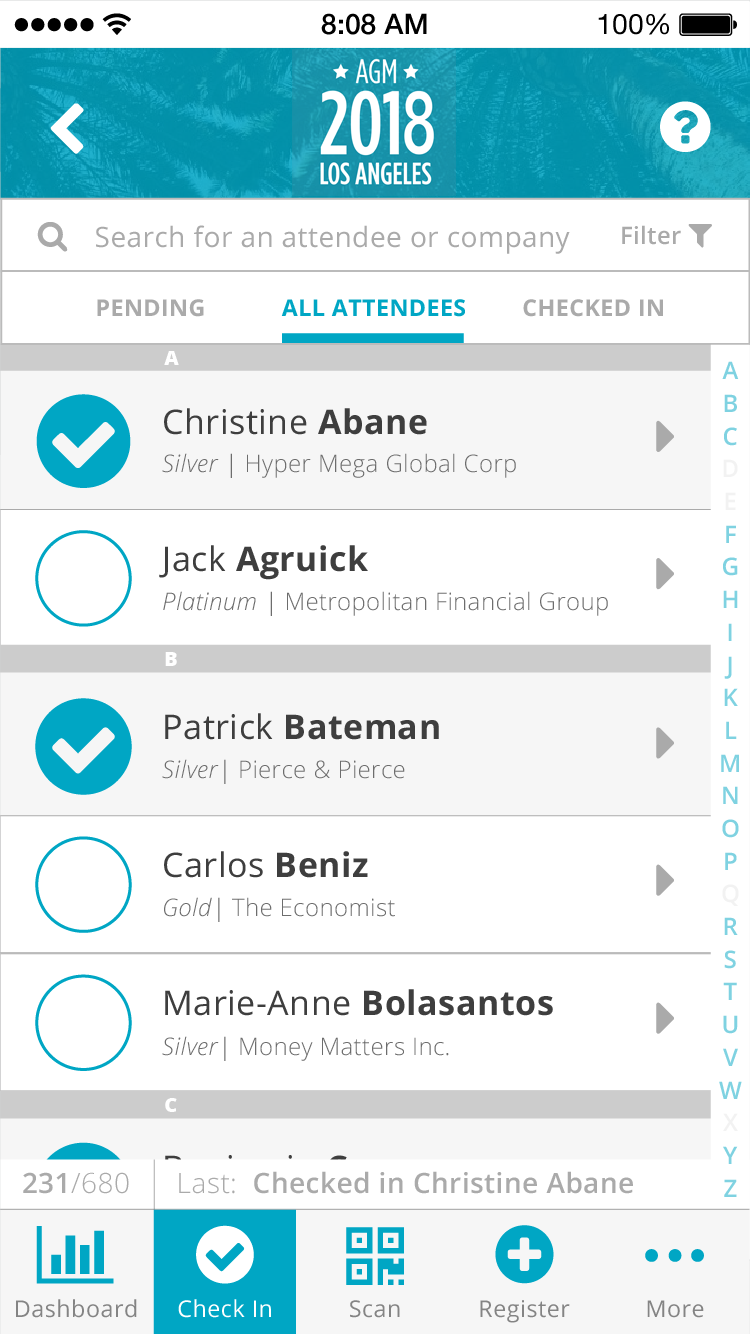Open the Dashboard tab
The height and width of the screenshot is (1334, 750).
click(x=76, y=1272)
